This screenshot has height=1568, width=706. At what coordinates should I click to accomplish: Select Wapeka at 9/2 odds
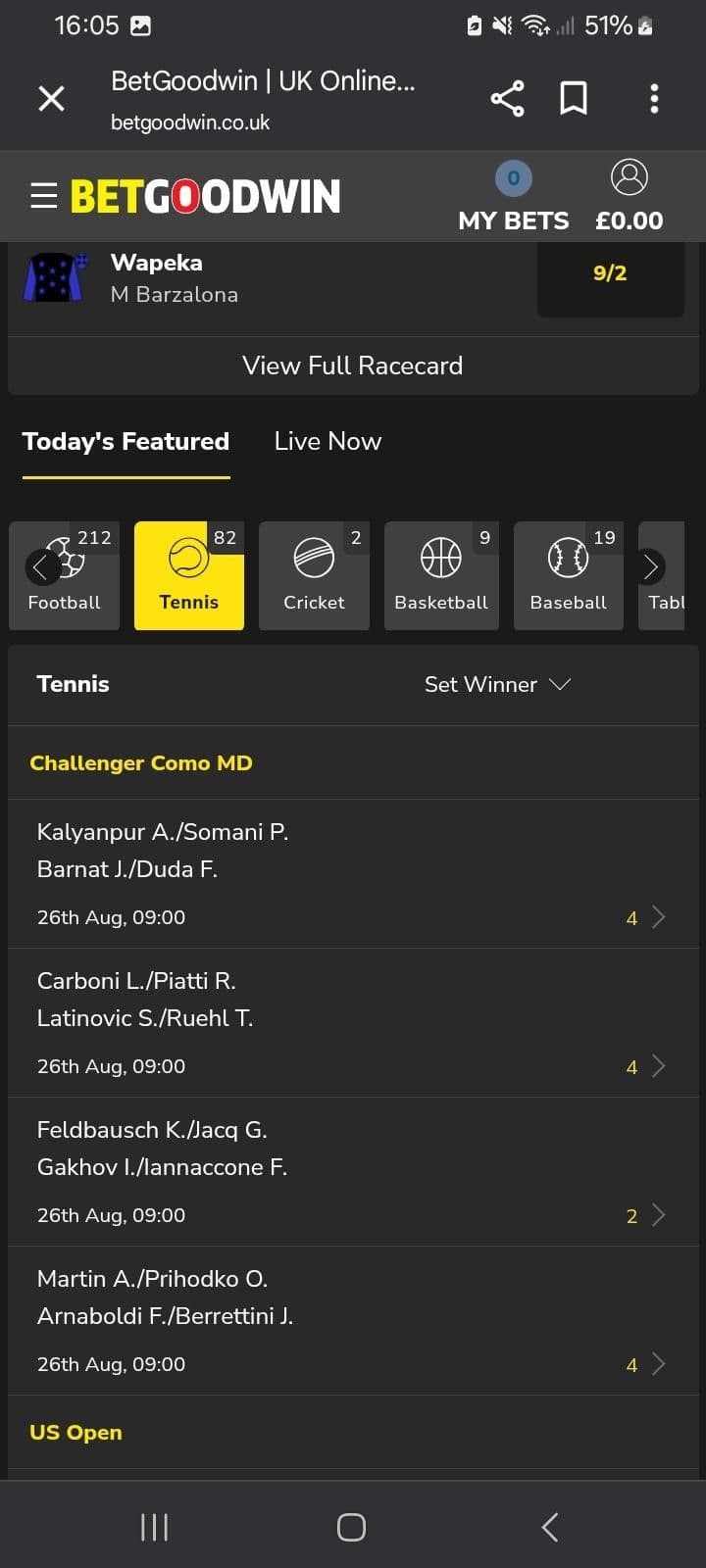pyautogui.click(x=610, y=274)
